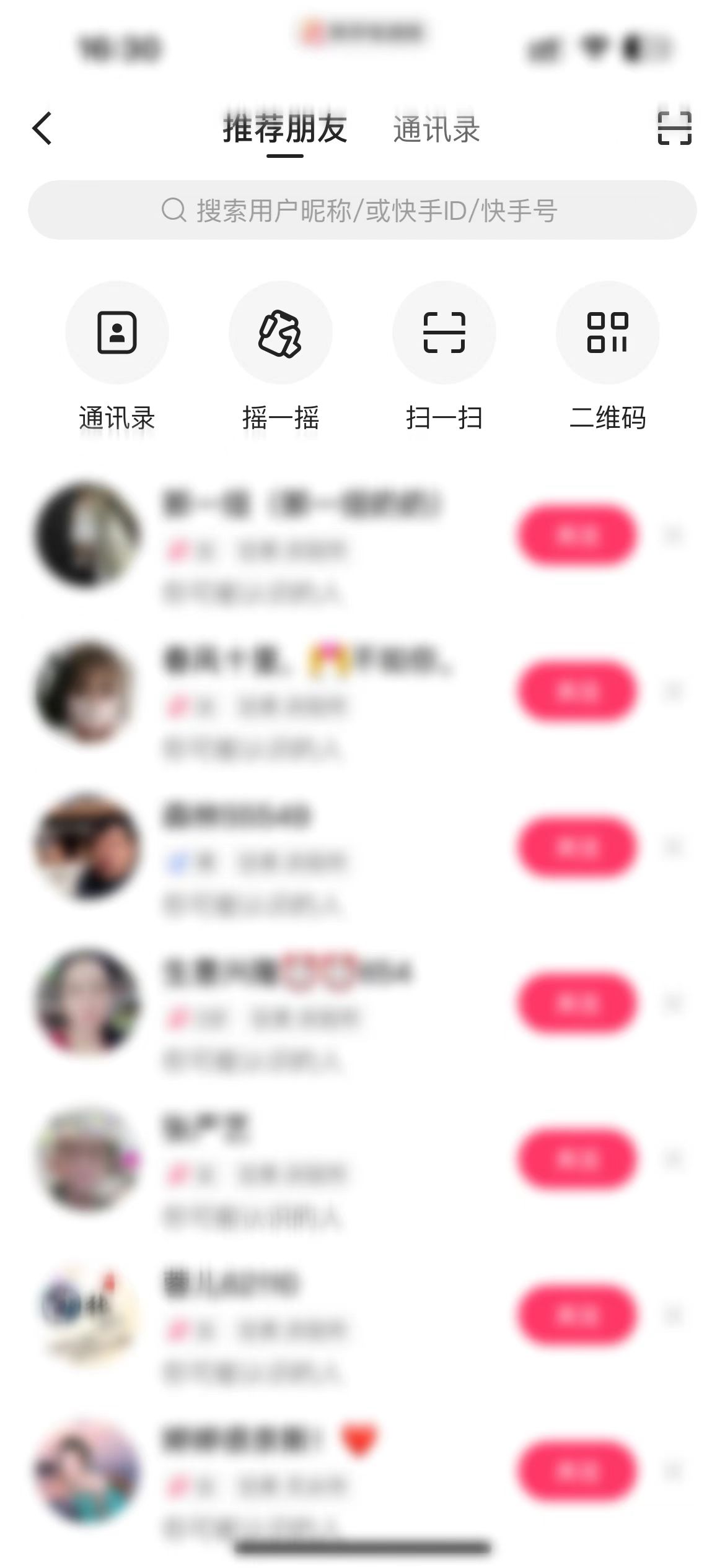The width and height of the screenshot is (725, 1568).
Task: Tap the search box for 用户昵称/快手ID
Action: click(x=362, y=211)
